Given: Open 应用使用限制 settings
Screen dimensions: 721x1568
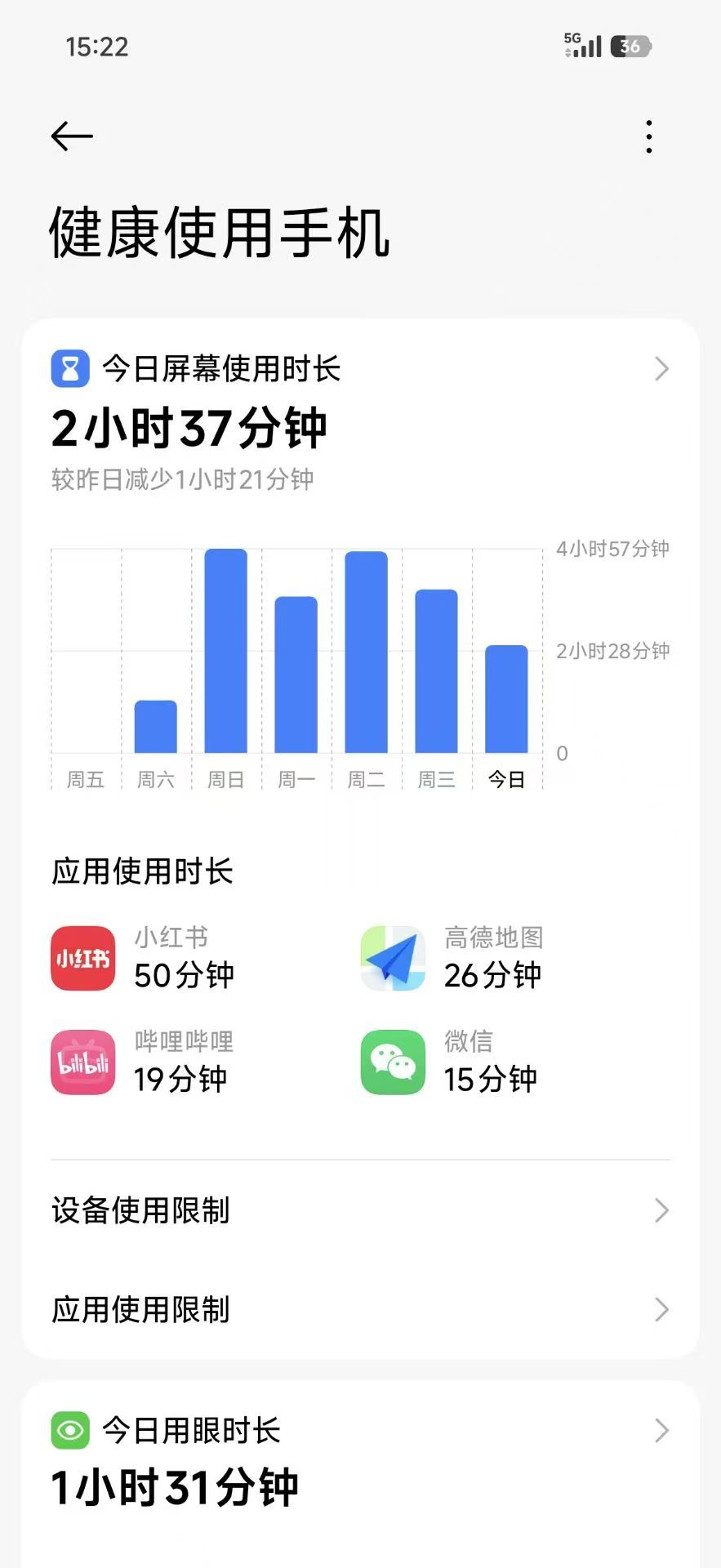Looking at the screenshot, I should pyautogui.click(x=359, y=1310).
